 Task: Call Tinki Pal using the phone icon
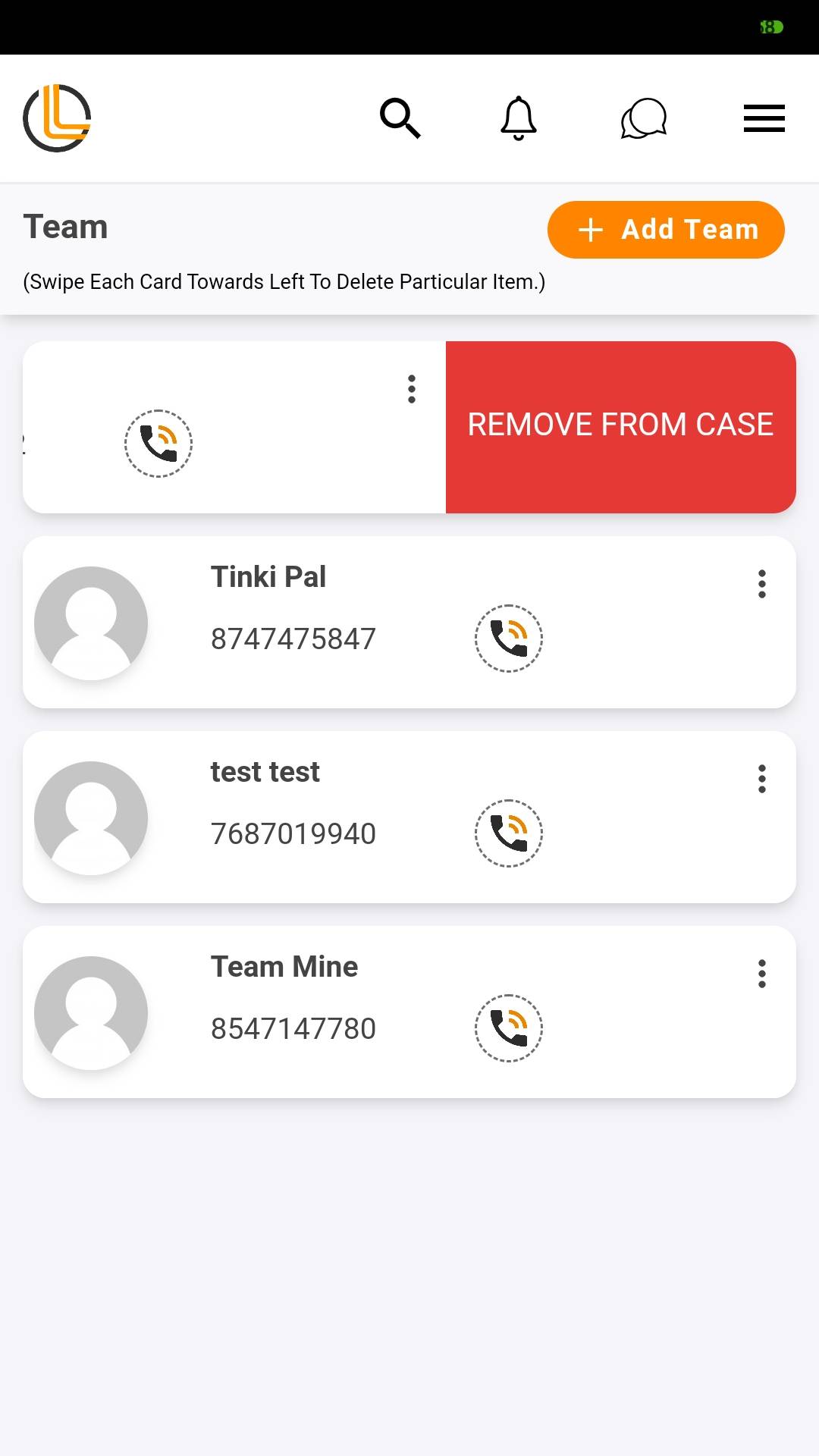[x=509, y=639]
